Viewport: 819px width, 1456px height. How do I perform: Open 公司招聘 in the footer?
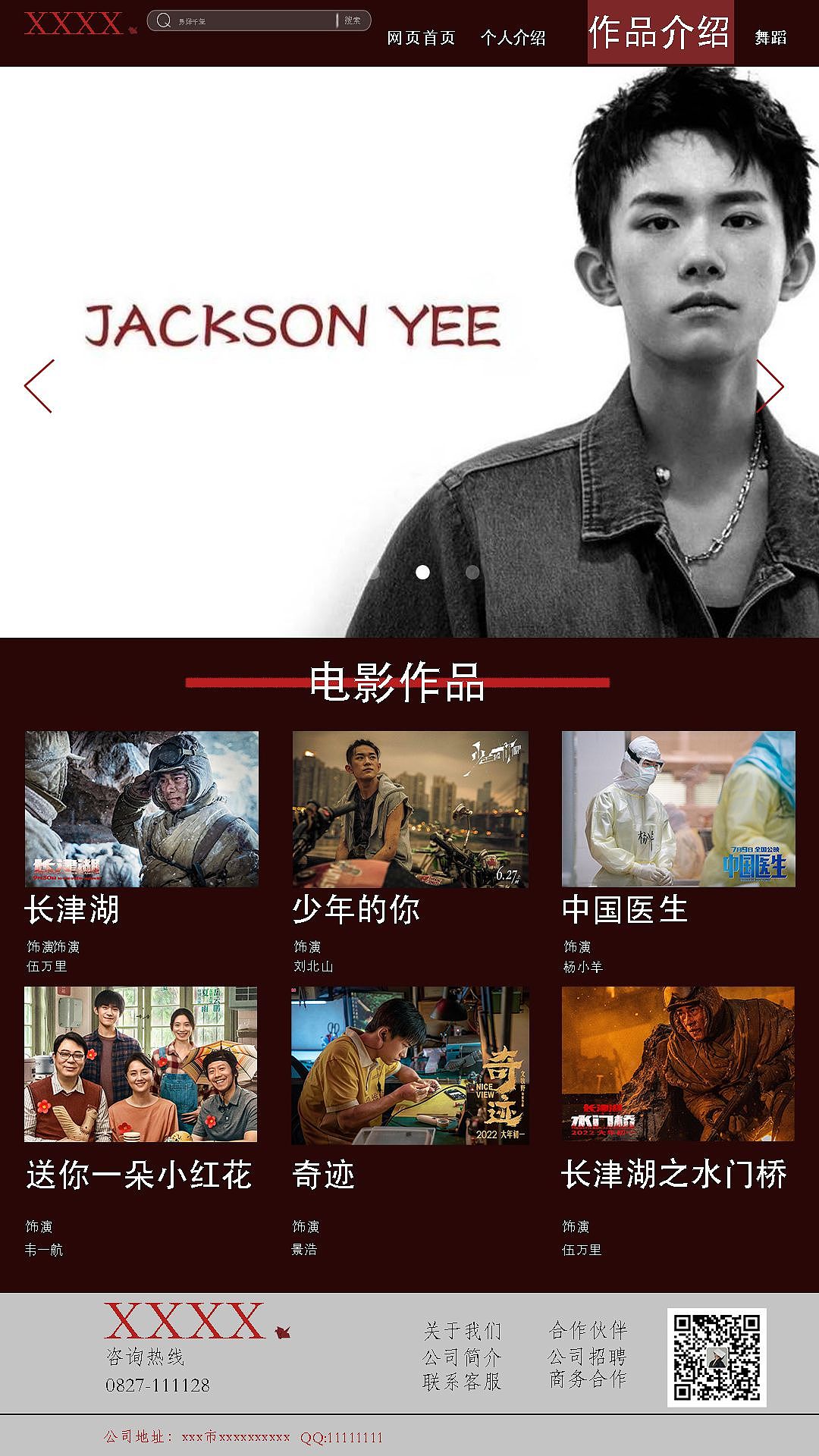pyautogui.click(x=588, y=1355)
